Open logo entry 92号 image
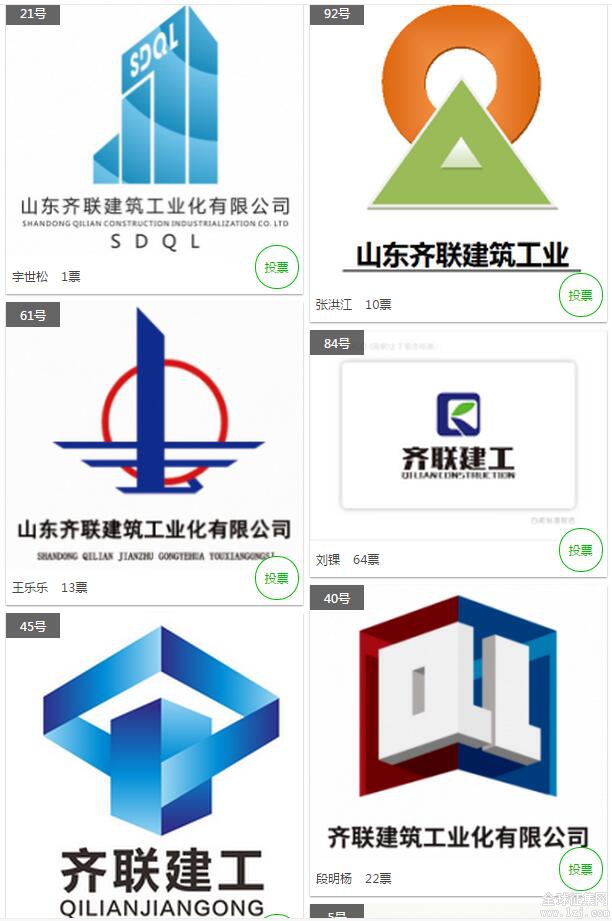The image size is (612, 921). (x=458, y=140)
